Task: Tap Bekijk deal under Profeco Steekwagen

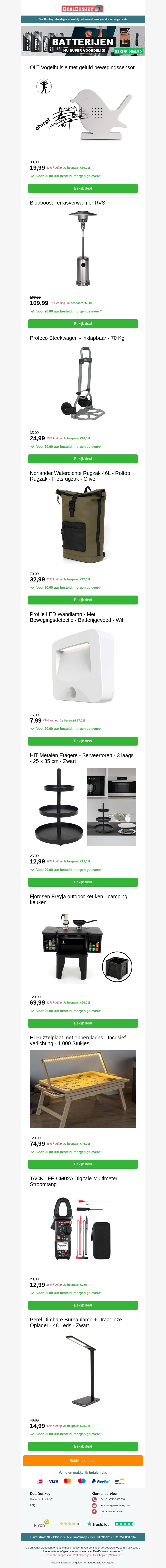Action: coord(83,458)
